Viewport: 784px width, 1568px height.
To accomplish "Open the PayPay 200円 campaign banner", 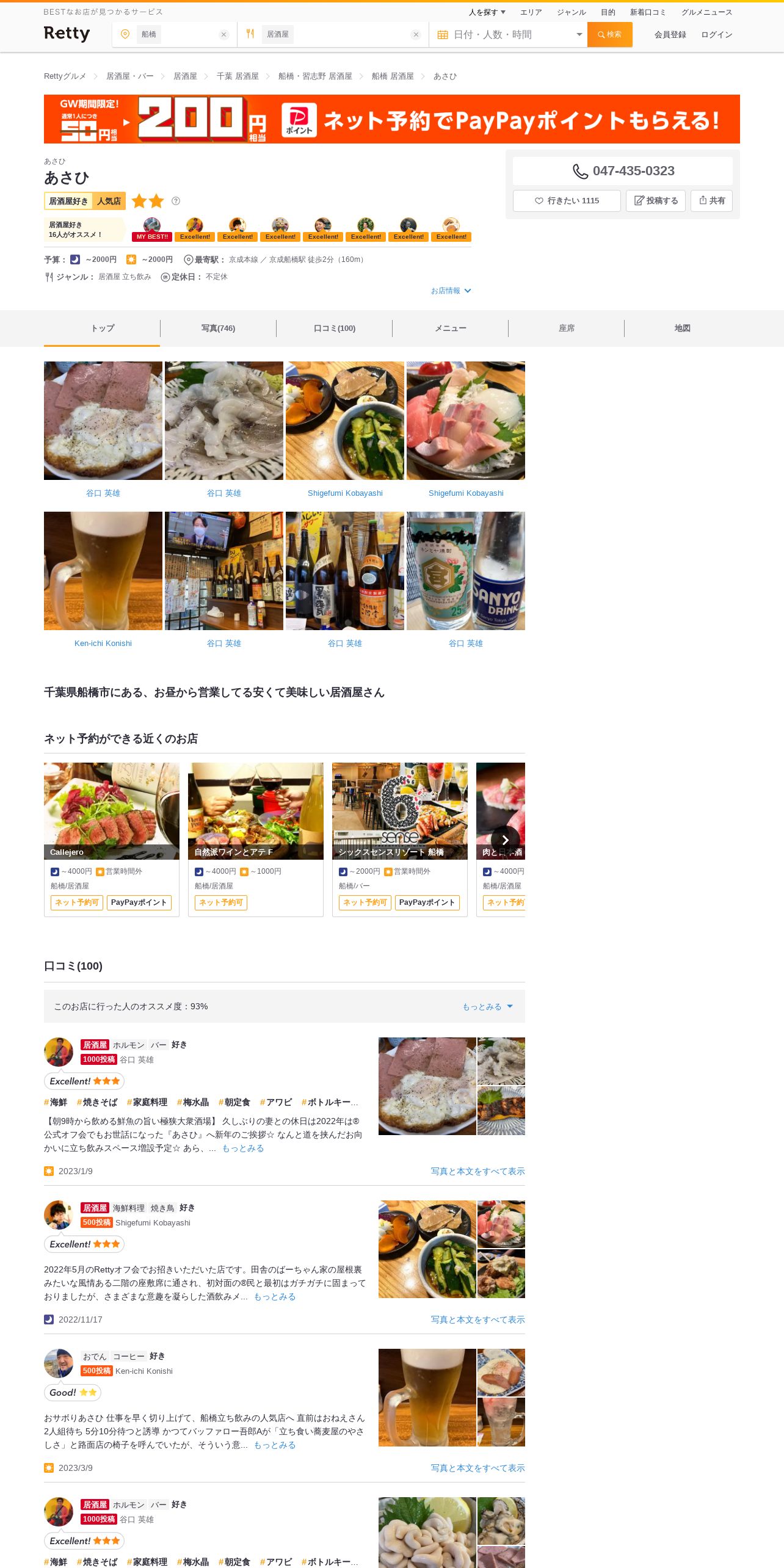I will [391, 119].
